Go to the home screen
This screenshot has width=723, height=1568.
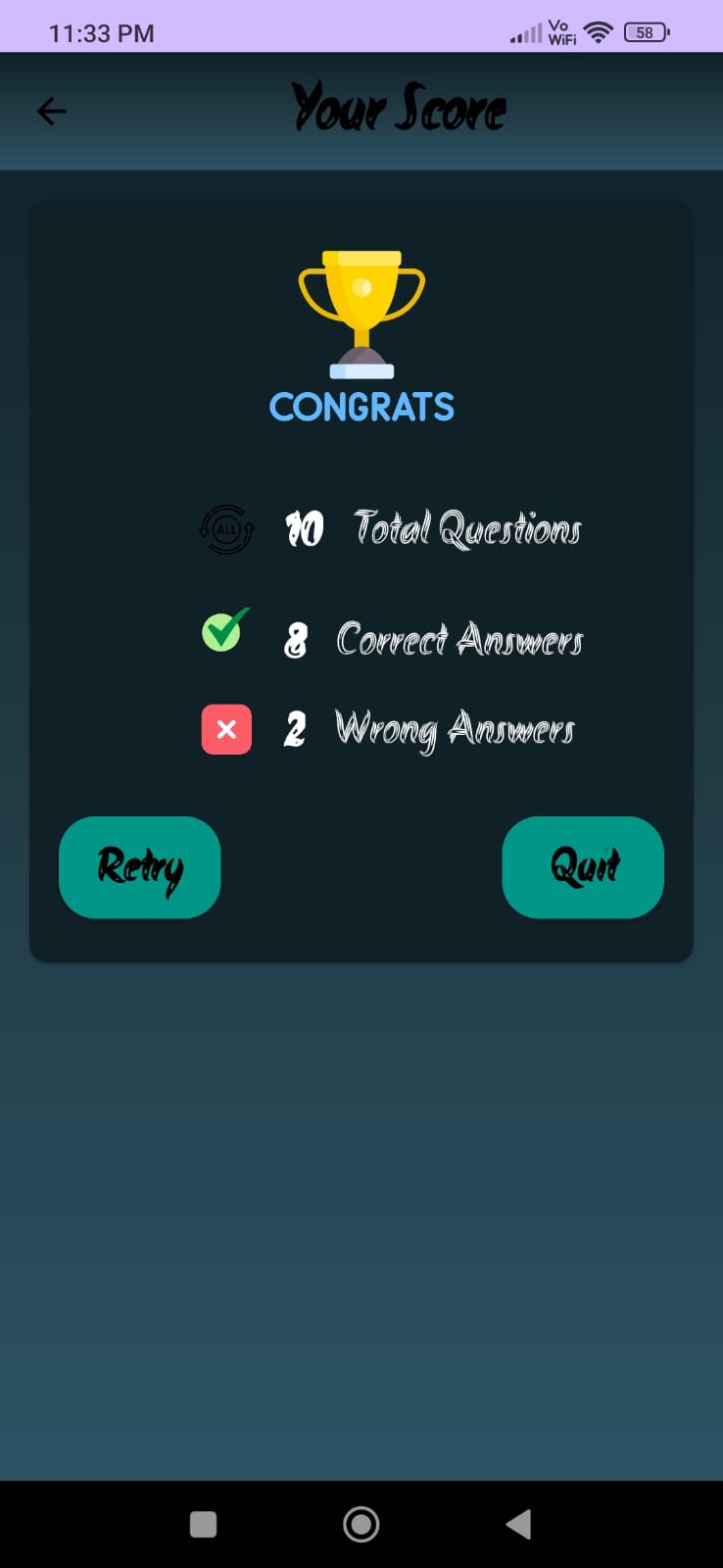361,1524
